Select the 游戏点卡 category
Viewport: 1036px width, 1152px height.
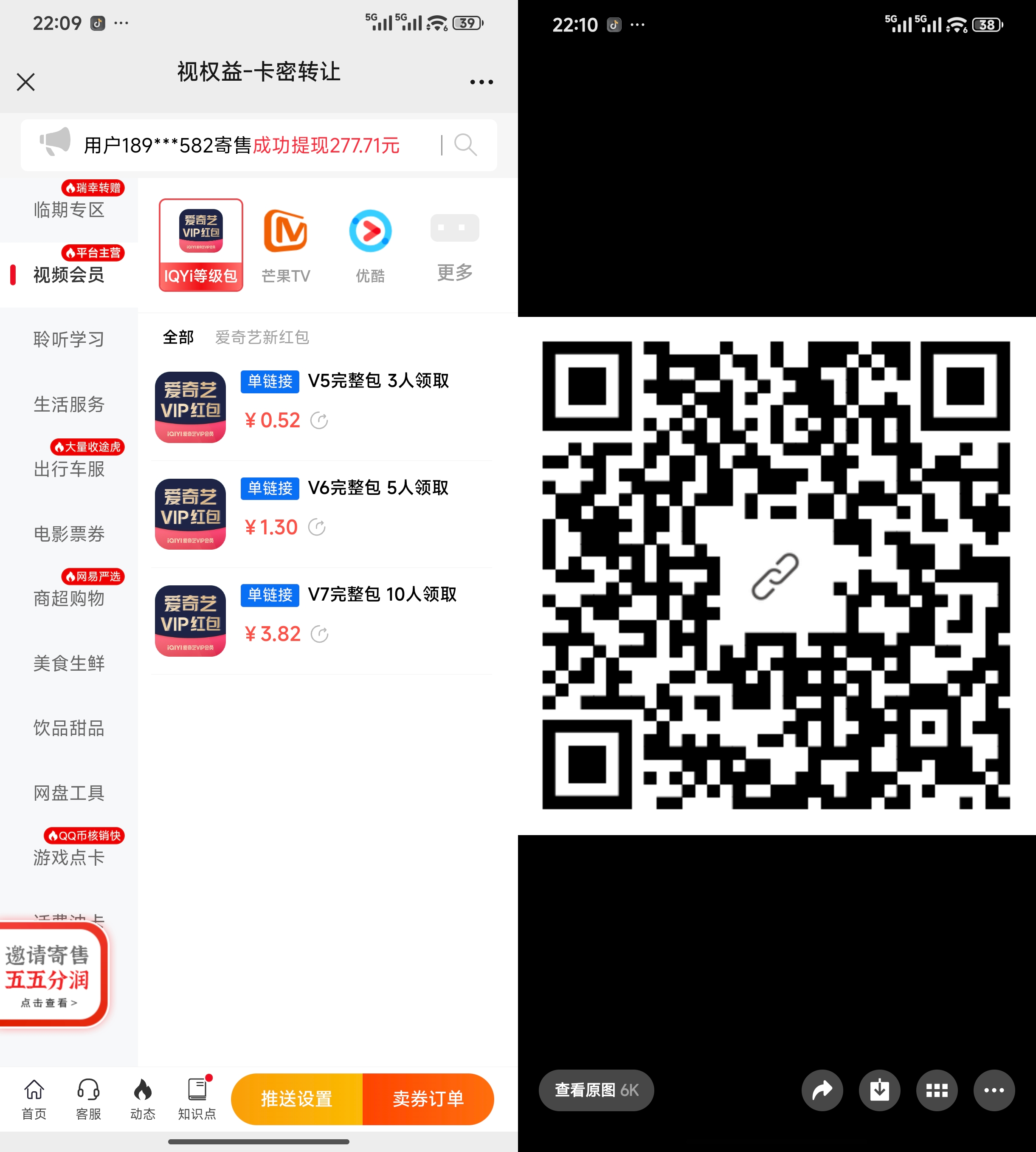point(69,857)
